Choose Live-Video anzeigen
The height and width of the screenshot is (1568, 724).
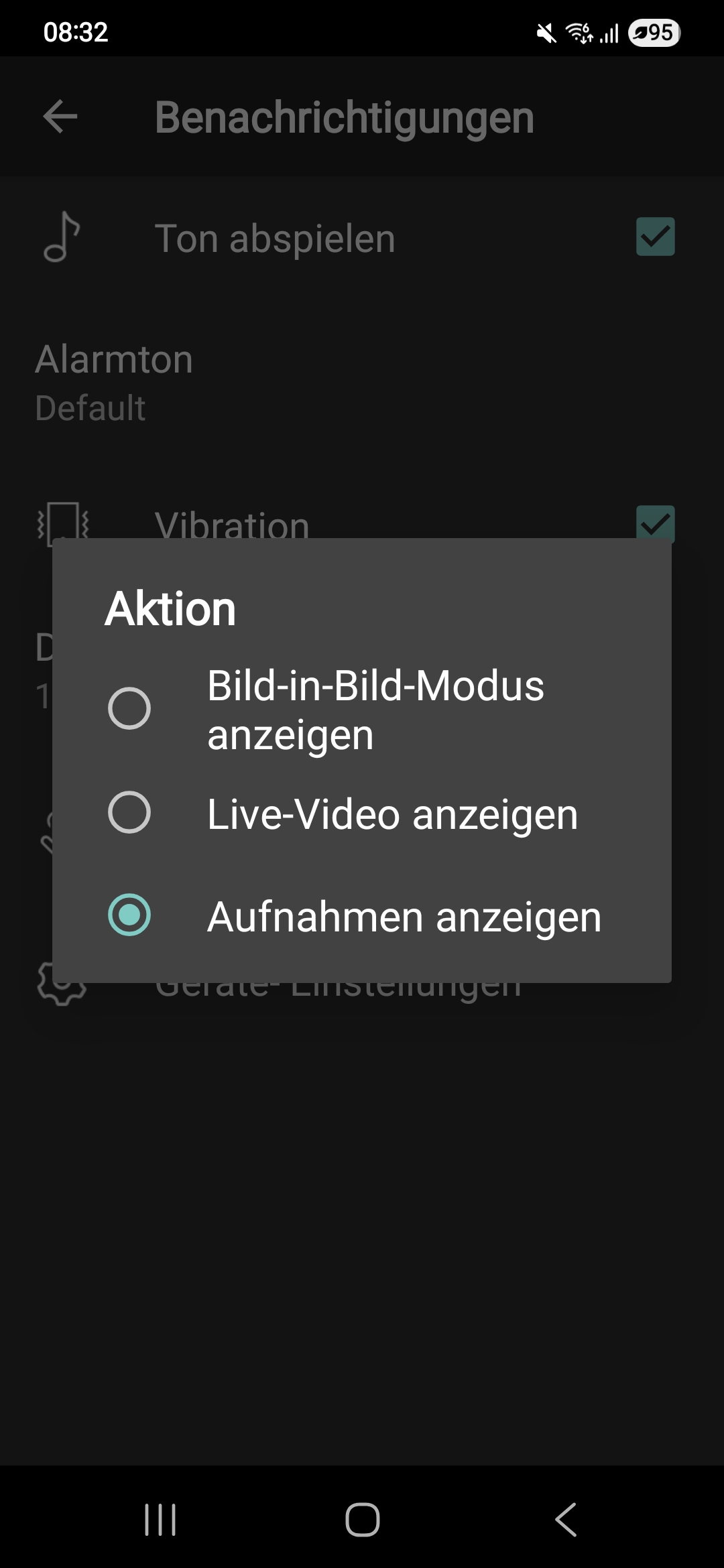(x=129, y=813)
